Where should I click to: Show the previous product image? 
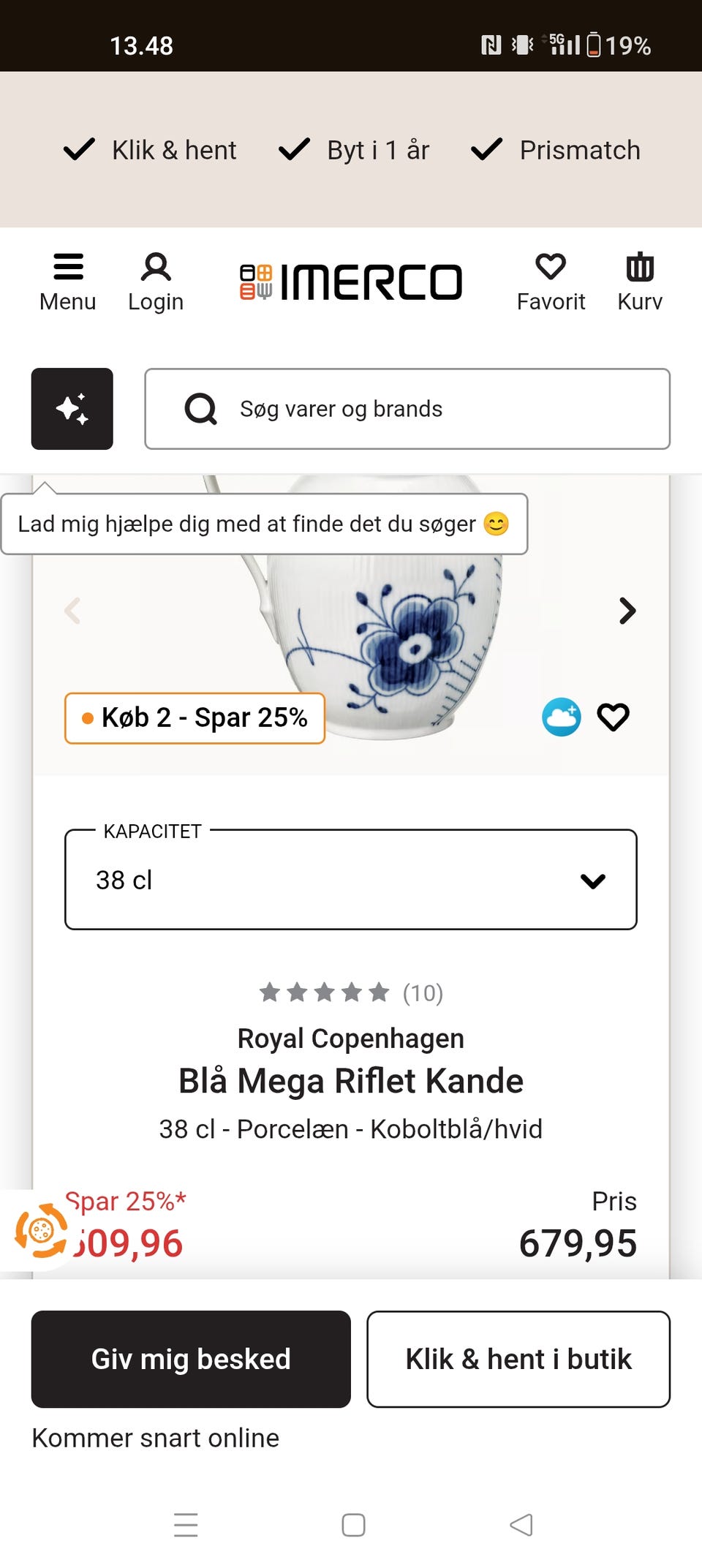click(x=72, y=611)
